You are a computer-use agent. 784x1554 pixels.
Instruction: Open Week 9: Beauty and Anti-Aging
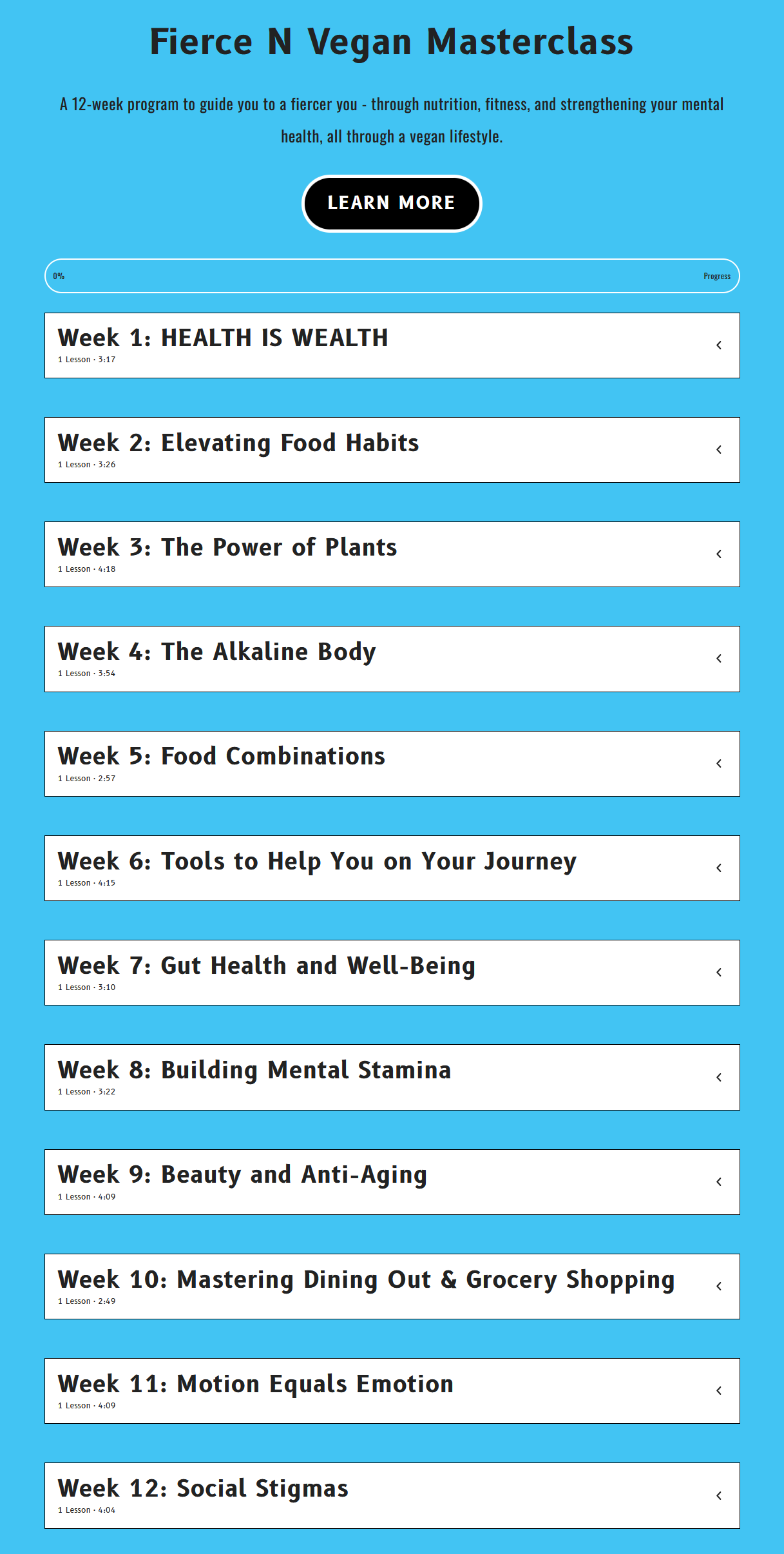392,1182
